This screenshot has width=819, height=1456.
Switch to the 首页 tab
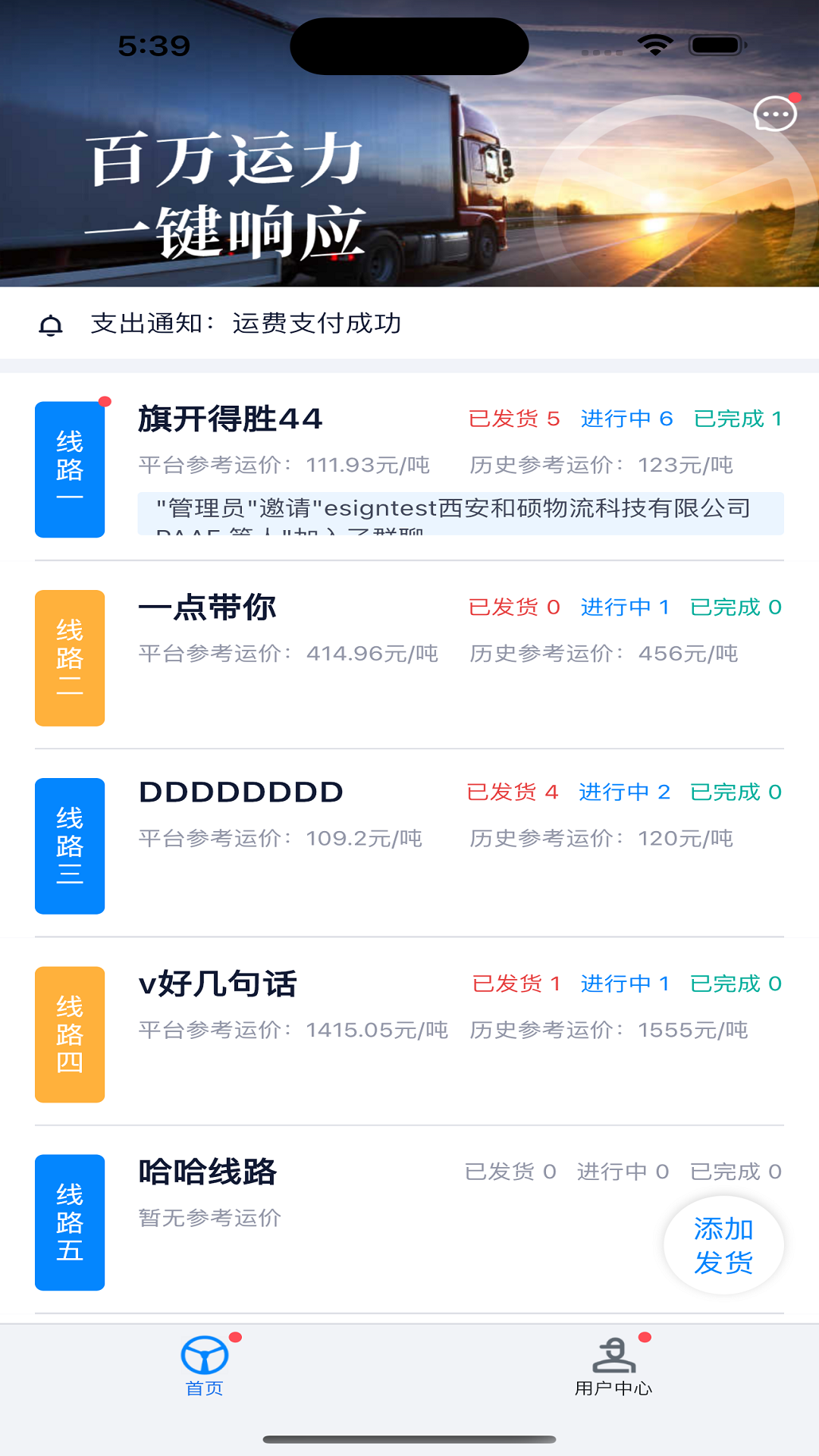coord(205,1365)
